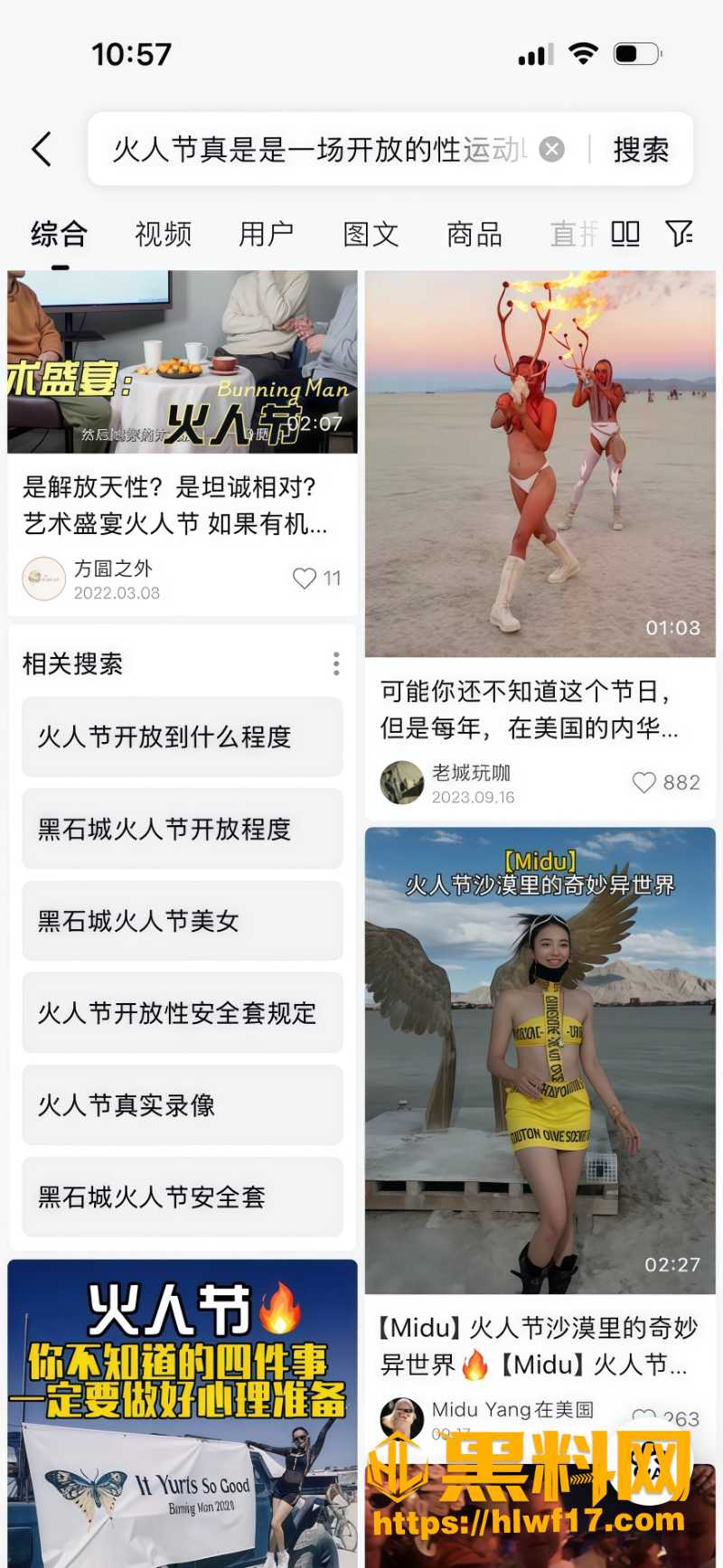The height and width of the screenshot is (1568, 723).
Task: Search 火人节开放到什么程度
Action: [x=183, y=737]
